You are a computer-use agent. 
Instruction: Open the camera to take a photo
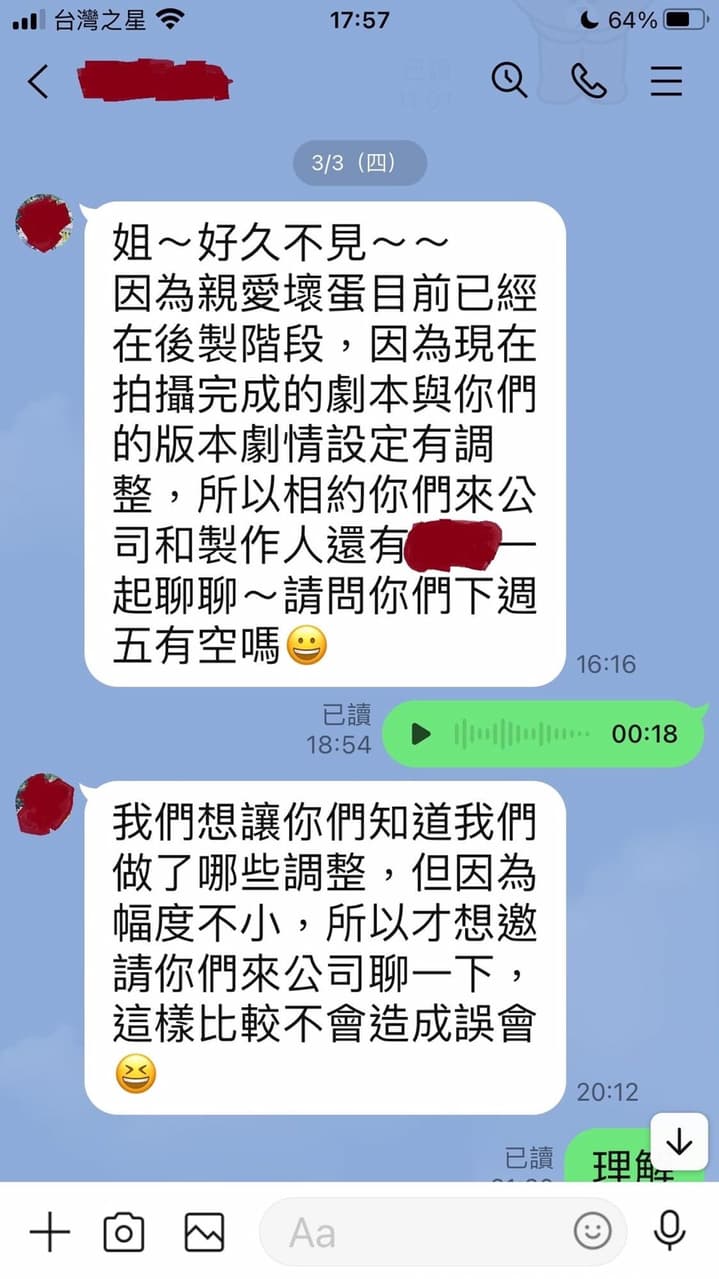point(124,1232)
